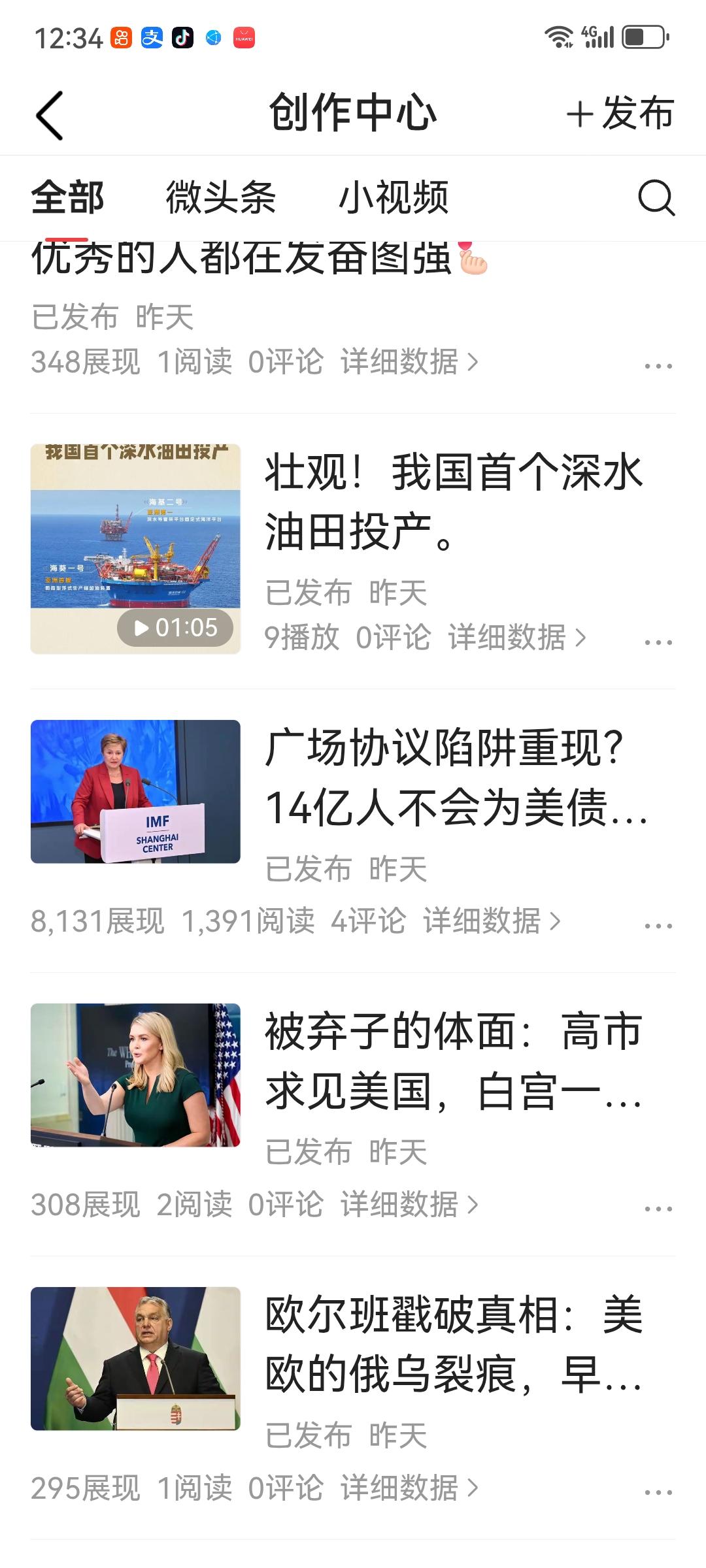Open 详细数据 for 优秀的人都在发奋图强 post
This screenshot has height=1568, width=706.
(409, 362)
